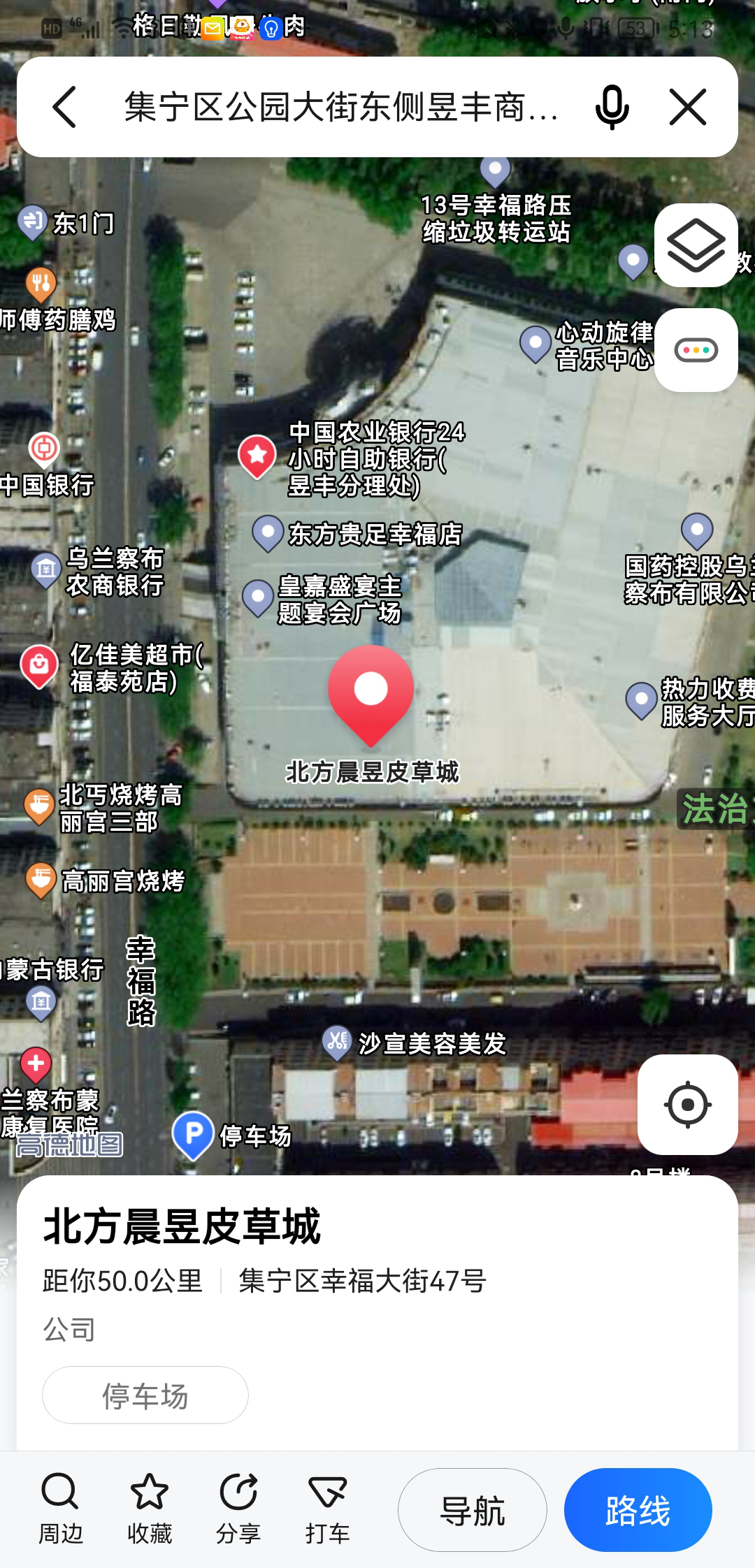This screenshot has width=755, height=1568.
Task: Select the 沙宣美容美发 map marker
Action: (x=336, y=1043)
